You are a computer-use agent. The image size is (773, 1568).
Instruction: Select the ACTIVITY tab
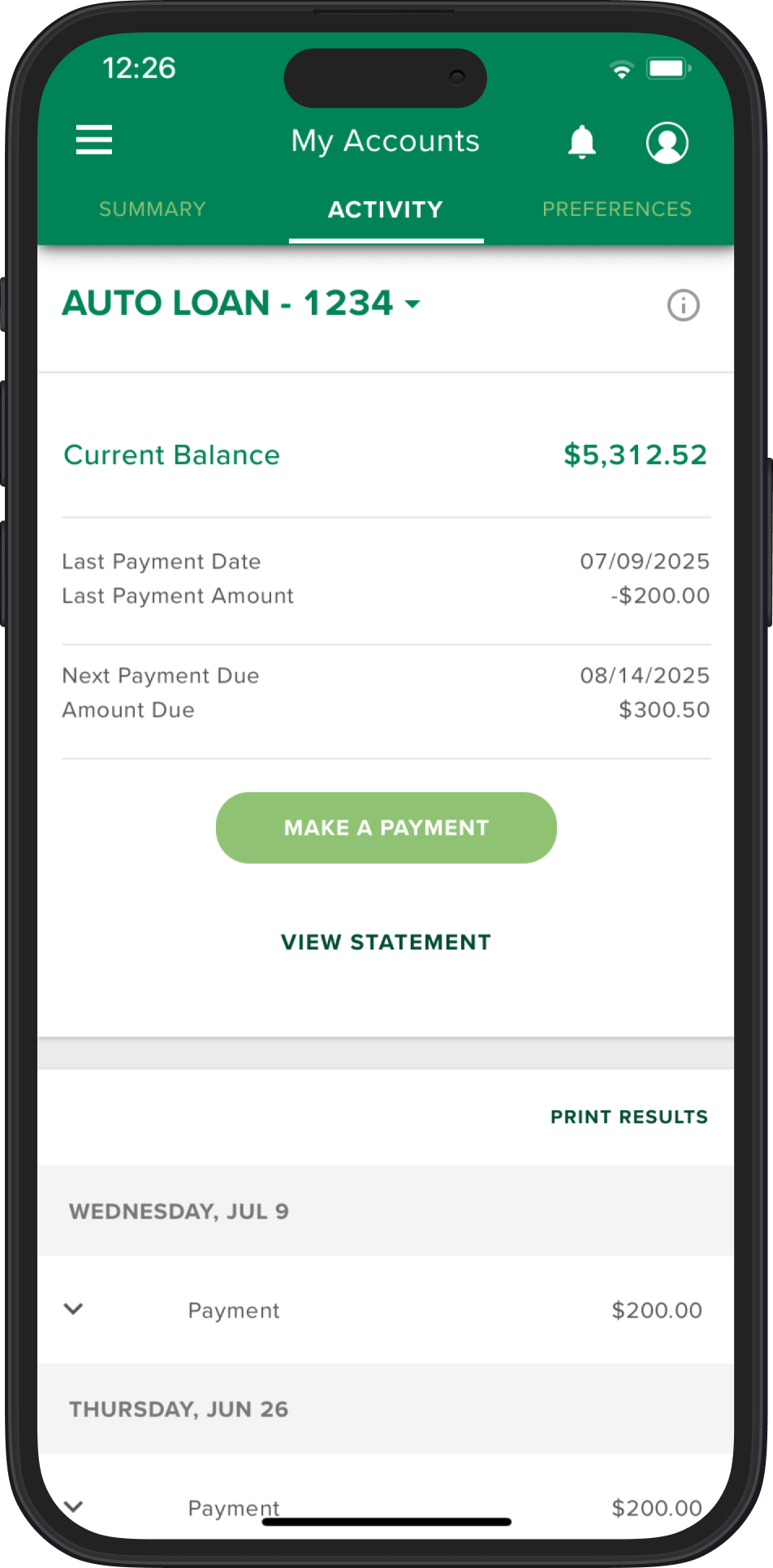point(385,209)
